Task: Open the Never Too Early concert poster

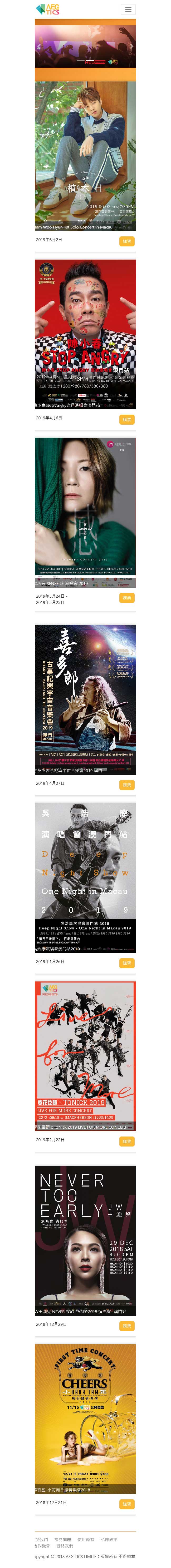Action: tap(85, 1239)
